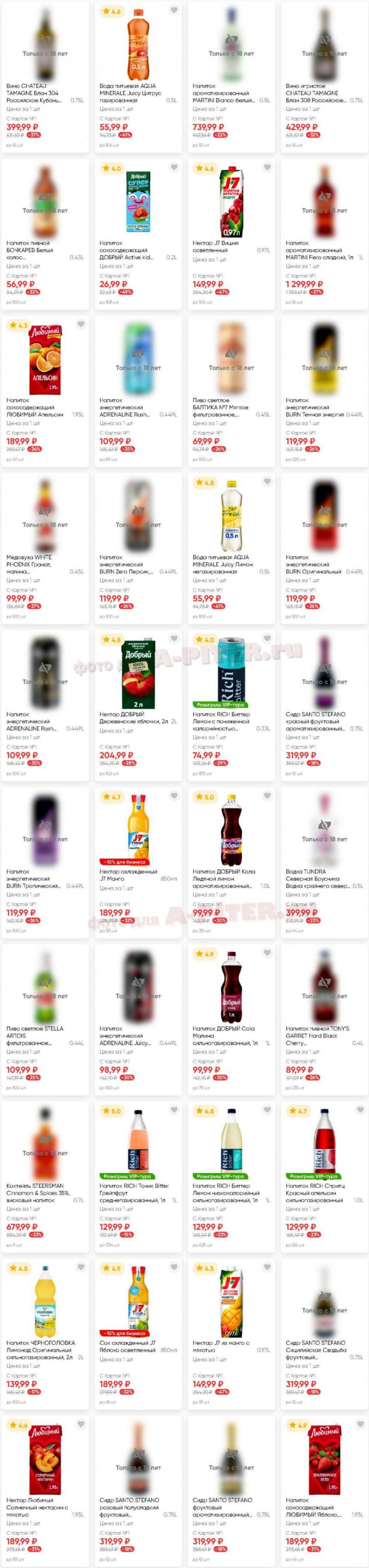Add AQUA MINERALE Juicy Цитрус to favorites
Screen dimensions: 369x1568
tap(174, 10)
